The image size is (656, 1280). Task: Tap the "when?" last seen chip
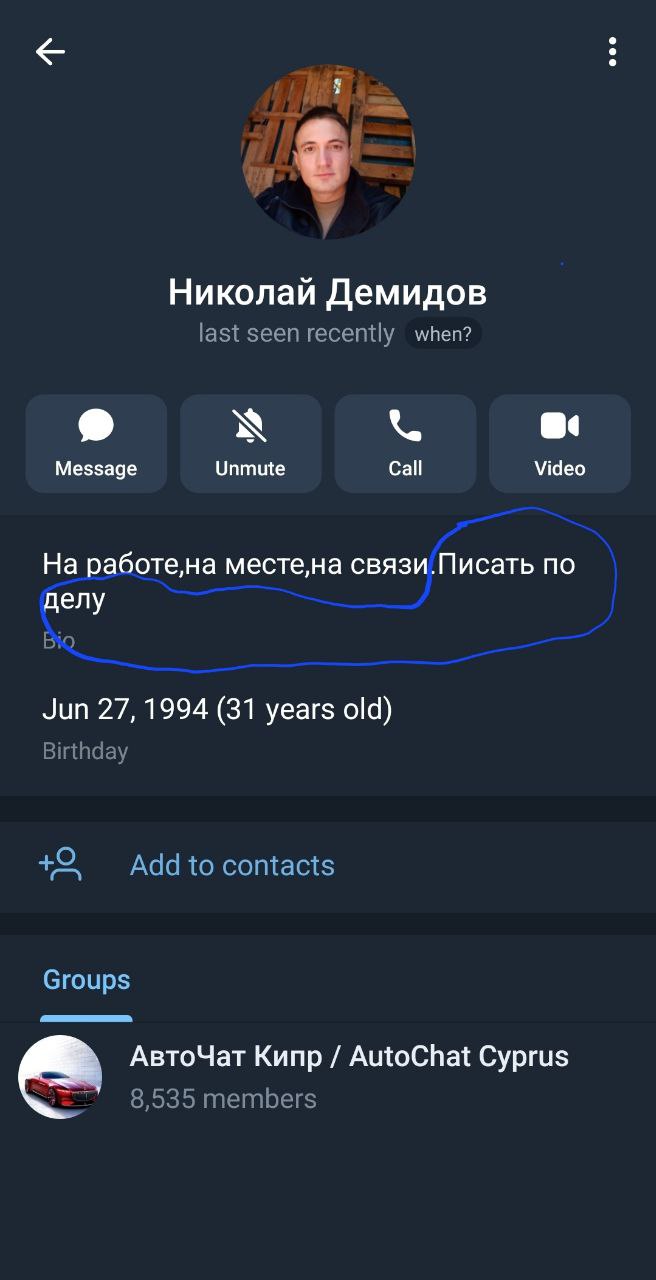click(443, 334)
